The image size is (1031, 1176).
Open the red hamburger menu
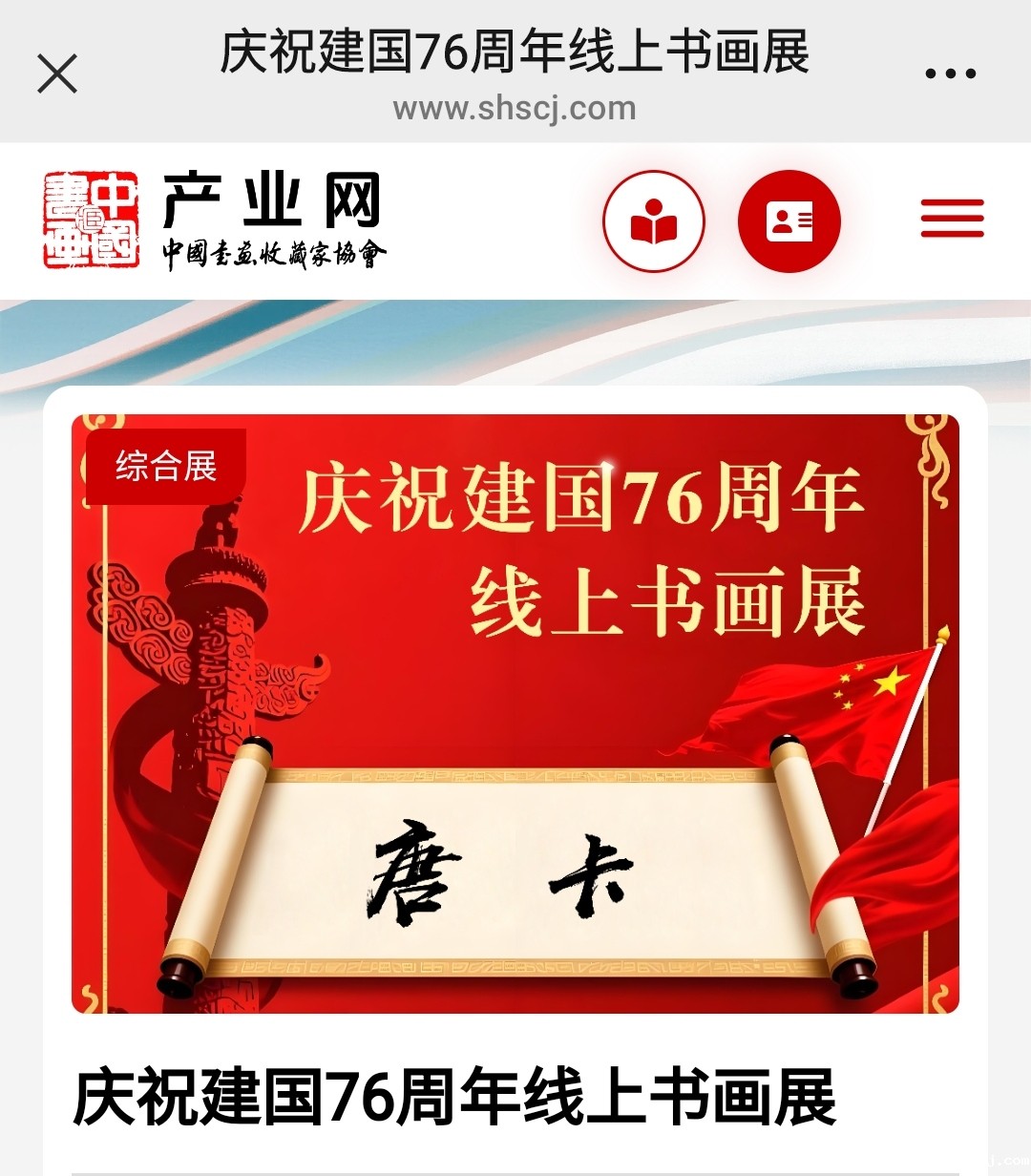tap(952, 219)
